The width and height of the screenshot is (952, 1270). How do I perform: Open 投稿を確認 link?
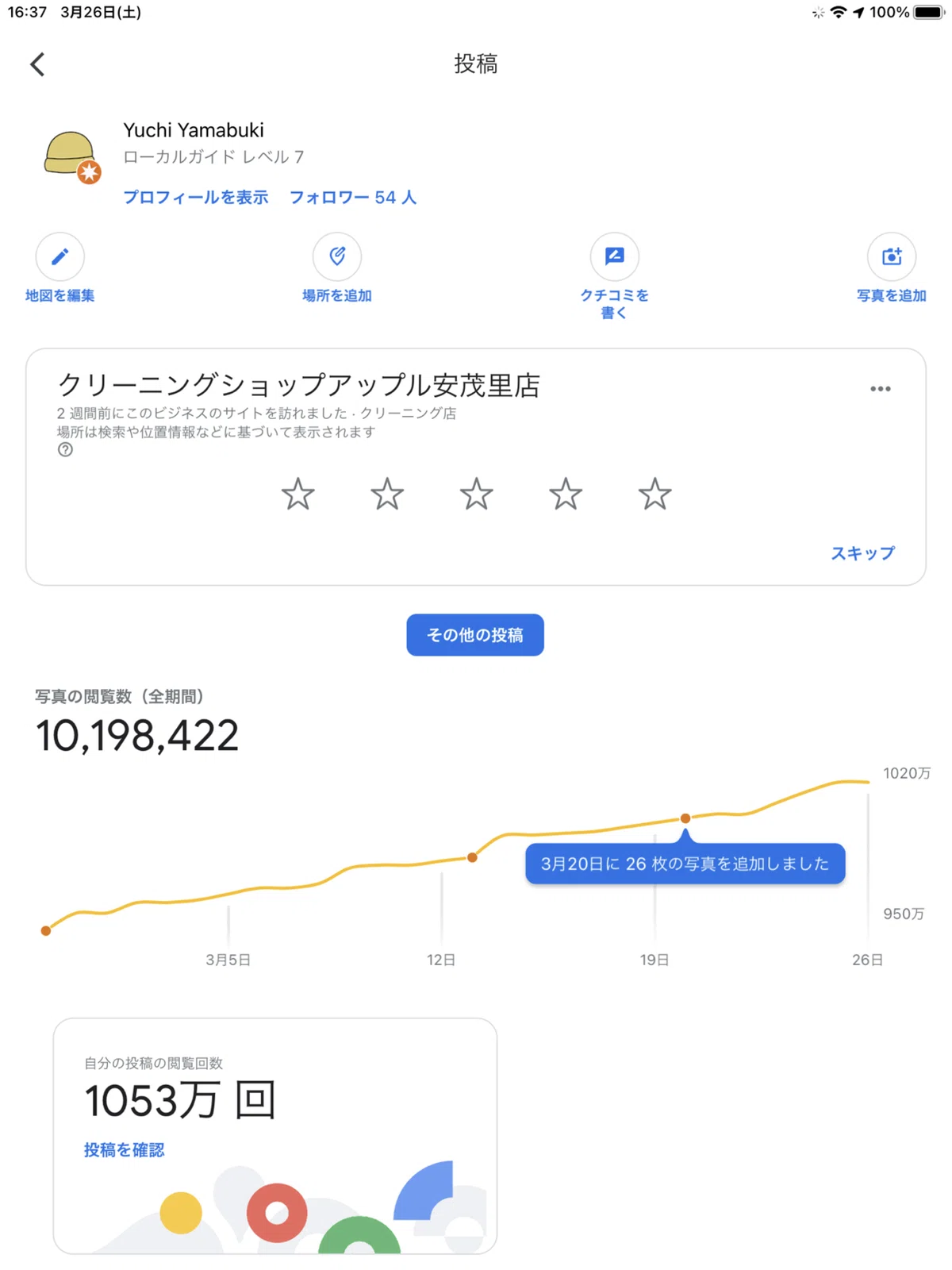125,1150
